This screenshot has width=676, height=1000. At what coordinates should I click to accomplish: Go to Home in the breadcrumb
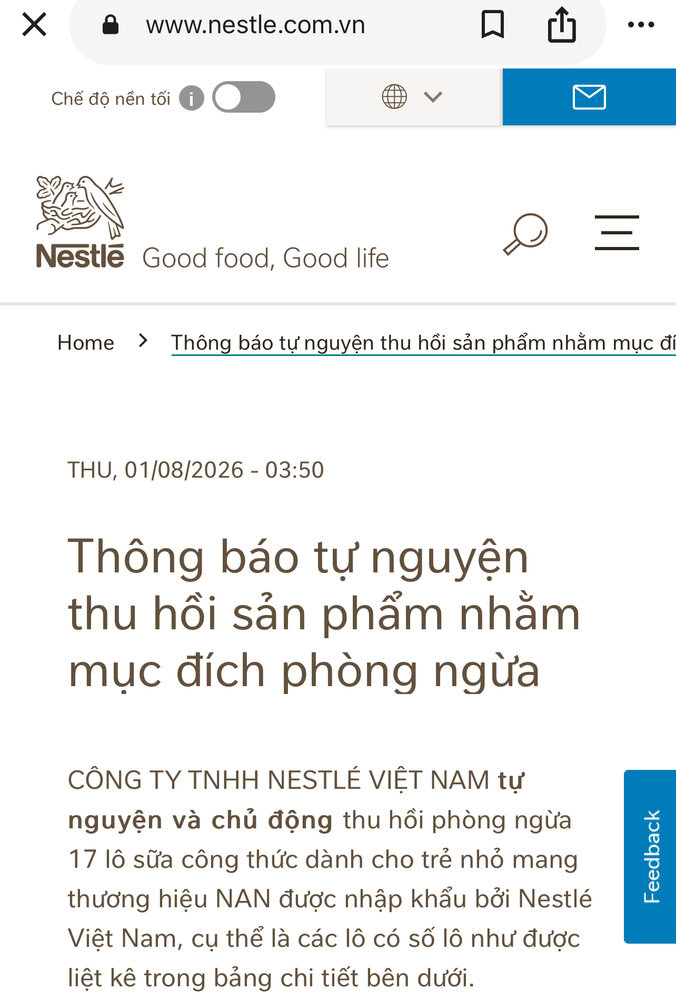pos(85,343)
